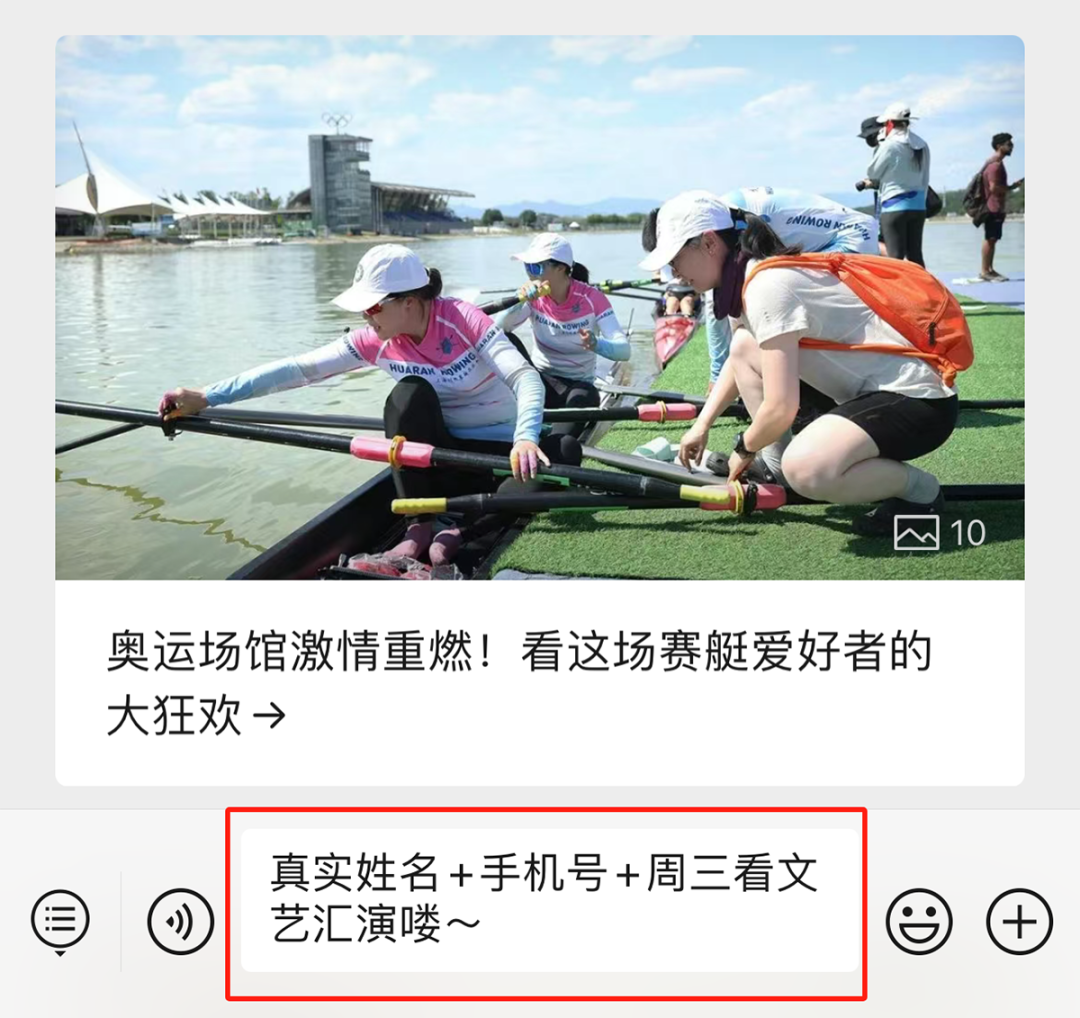Switch to voice input mode
The image size is (1080, 1018).
tap(181, 921)
